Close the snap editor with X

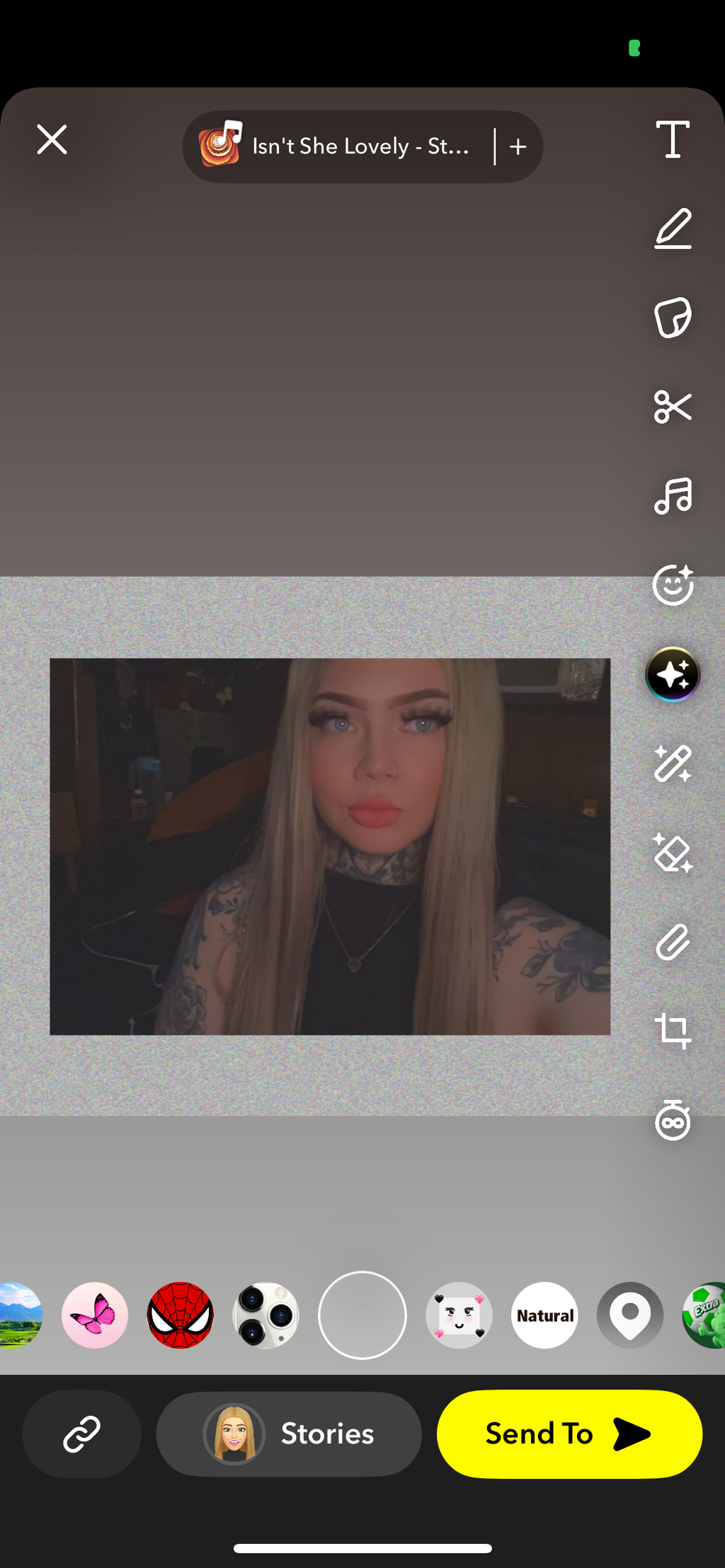click(x=52, y=139)
